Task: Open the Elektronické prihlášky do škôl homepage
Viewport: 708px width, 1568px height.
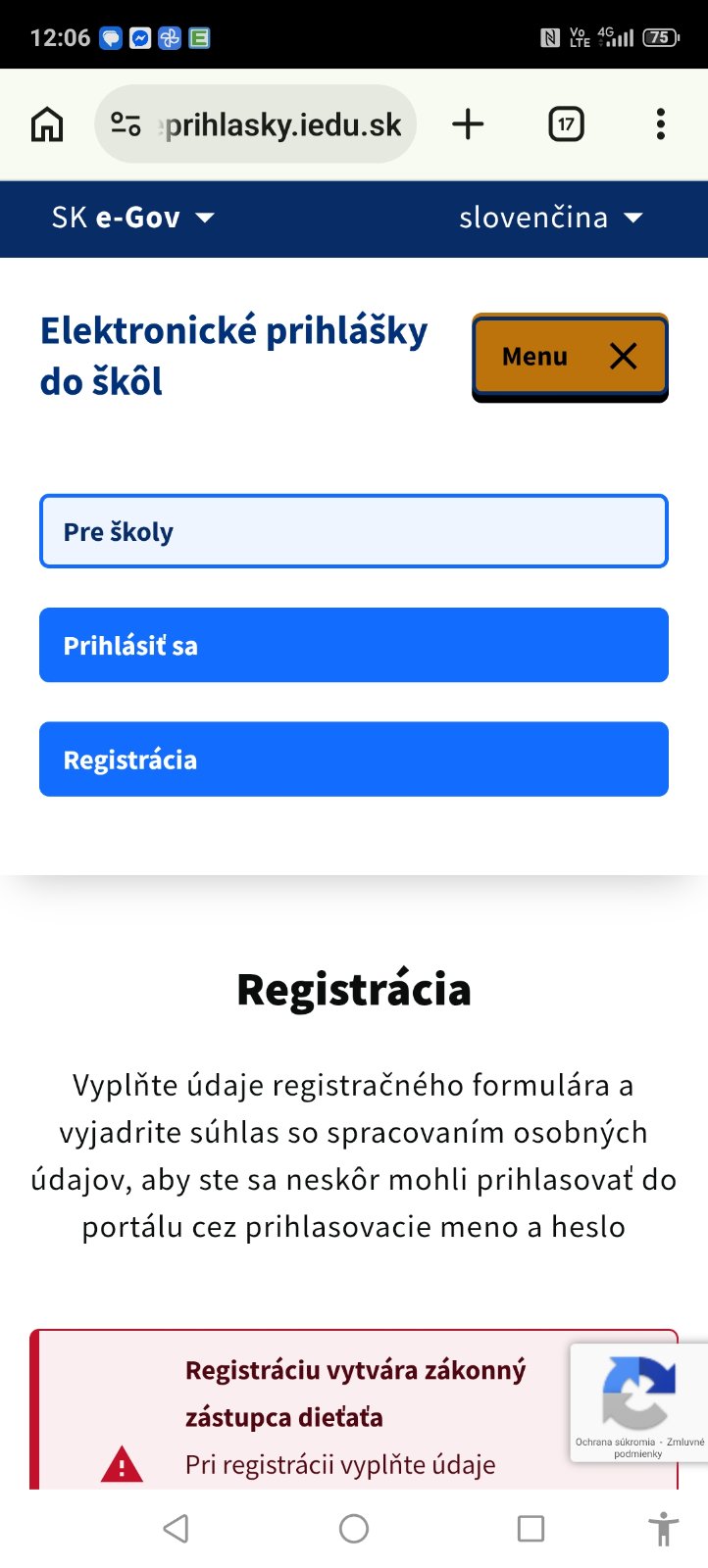Action: [x=233, y=356]
